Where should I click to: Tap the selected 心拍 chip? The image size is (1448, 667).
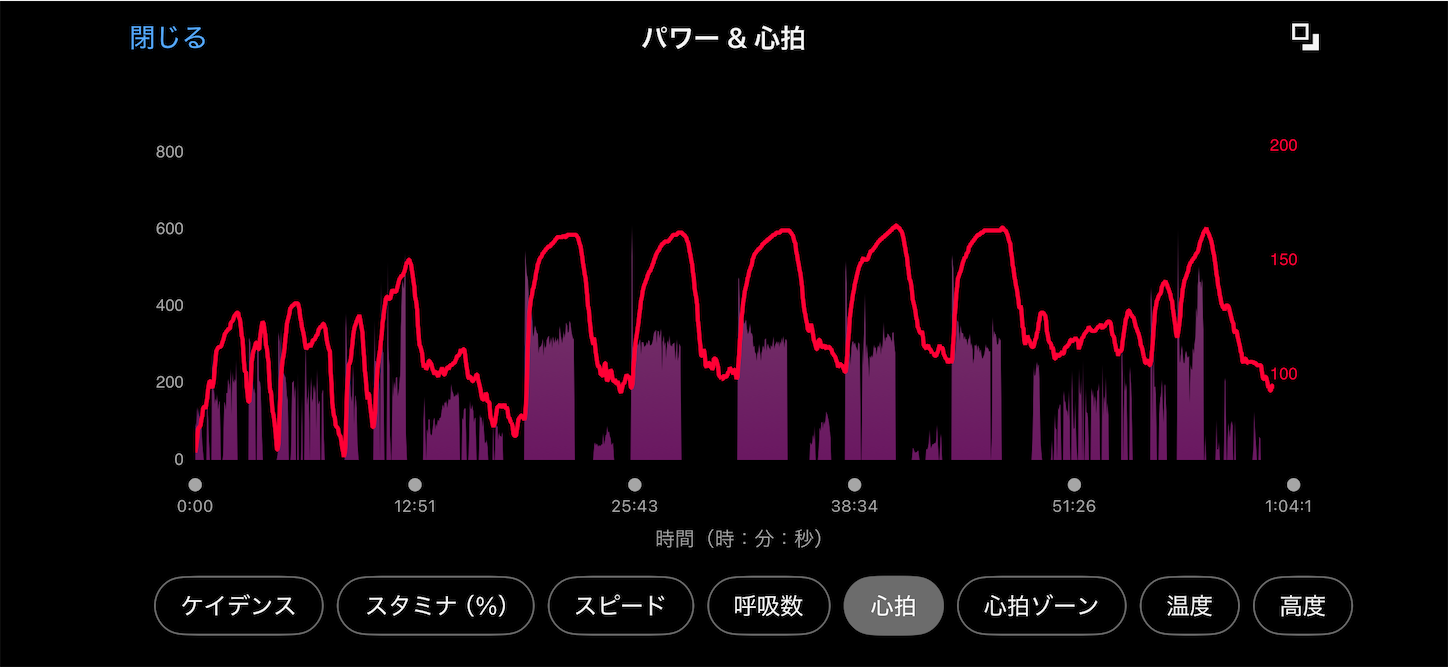coord(893,605)
